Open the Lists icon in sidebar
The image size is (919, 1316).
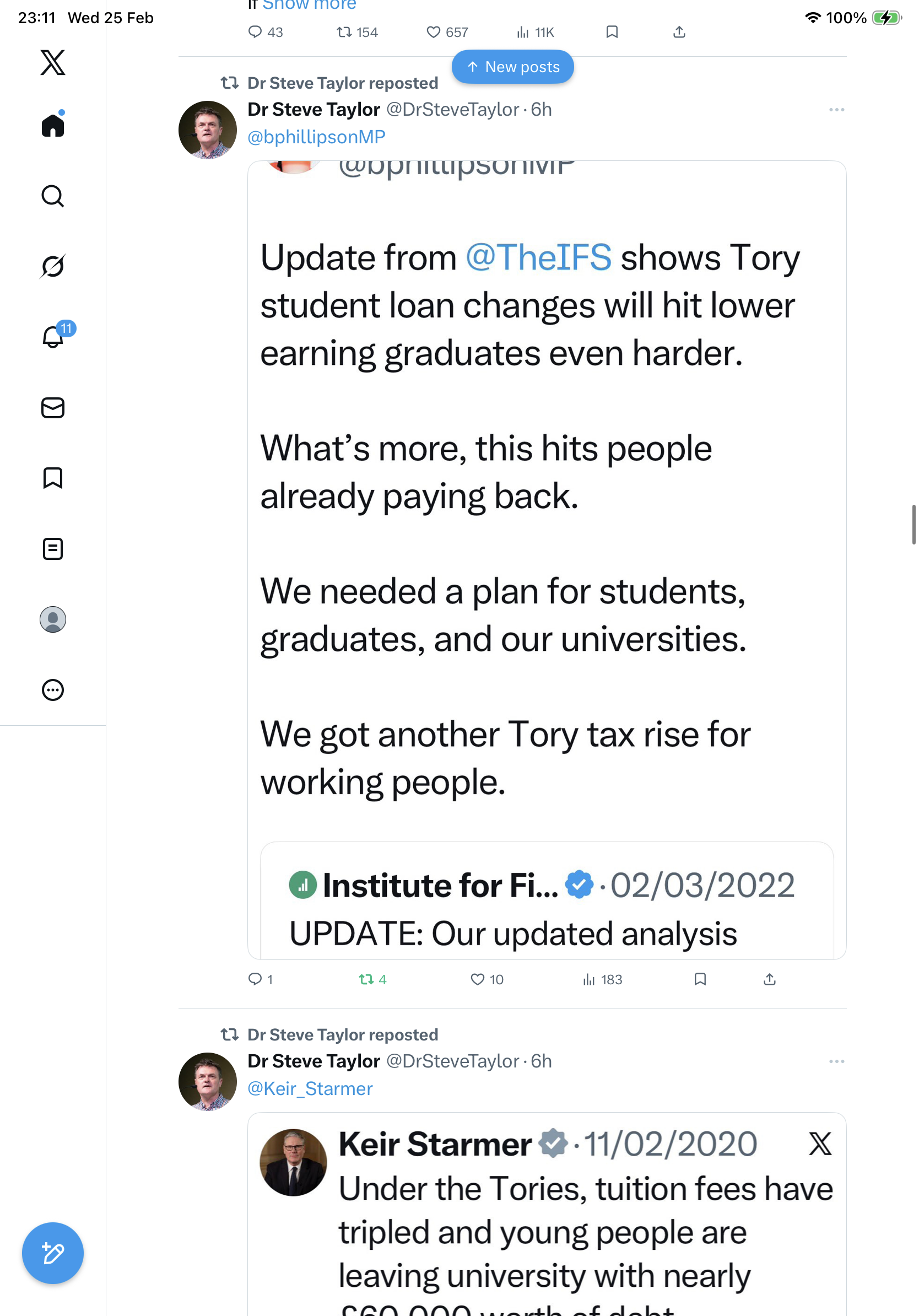point(53,548)
